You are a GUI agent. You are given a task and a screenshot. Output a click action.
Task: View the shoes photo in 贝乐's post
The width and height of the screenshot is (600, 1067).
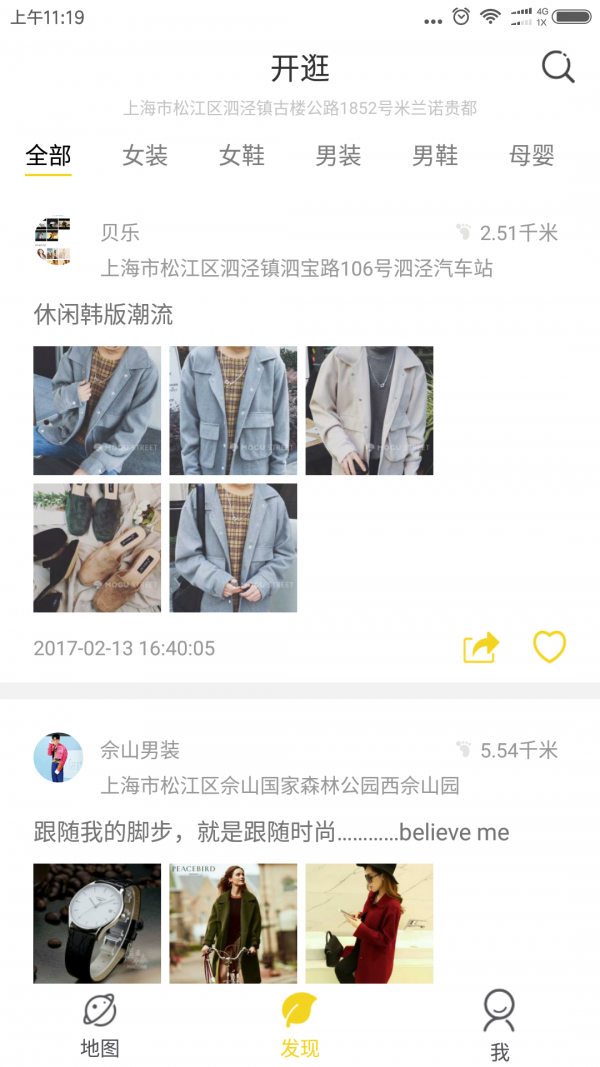point(97,548)
